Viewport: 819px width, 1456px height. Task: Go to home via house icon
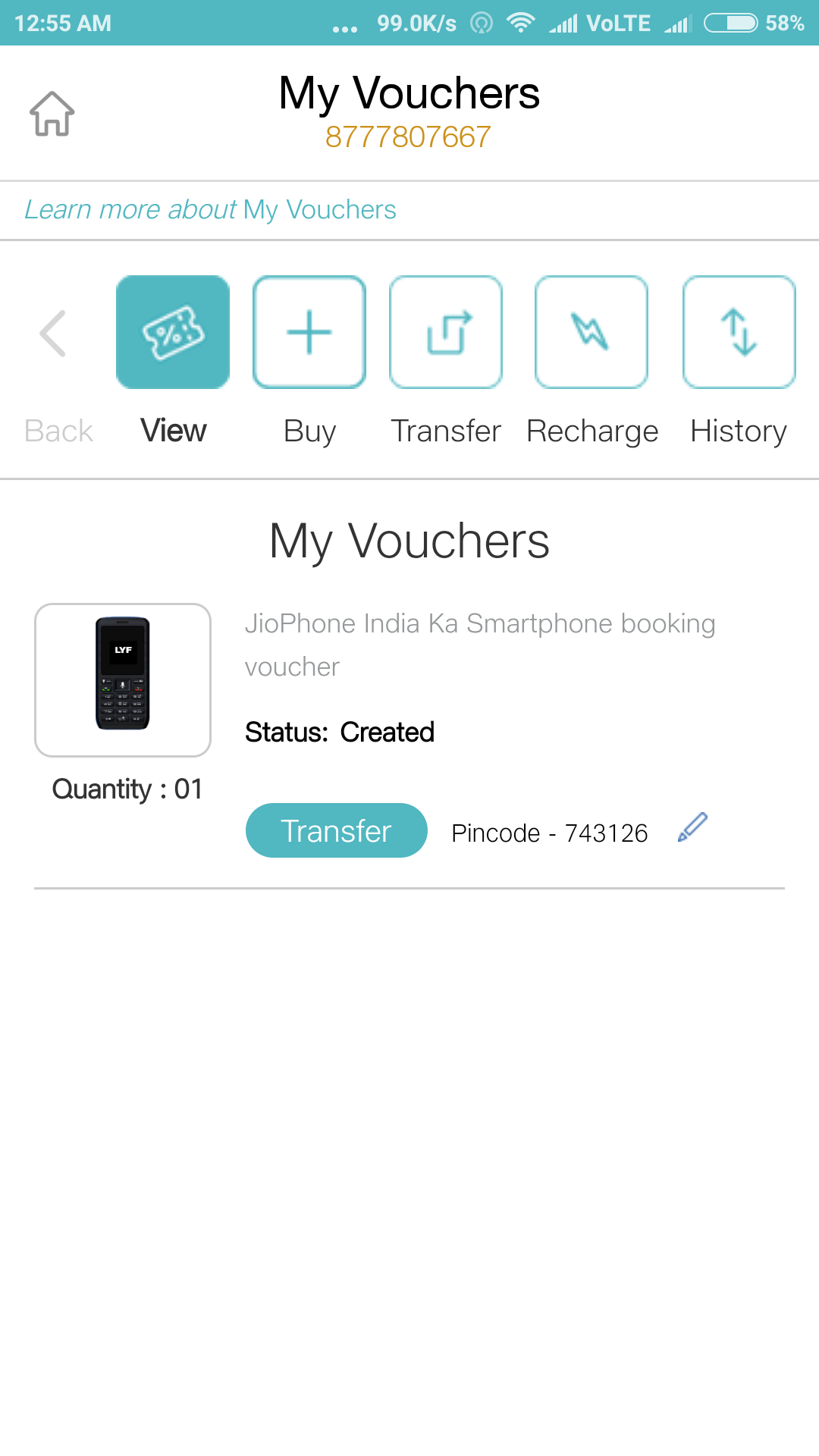pos(52,114)
